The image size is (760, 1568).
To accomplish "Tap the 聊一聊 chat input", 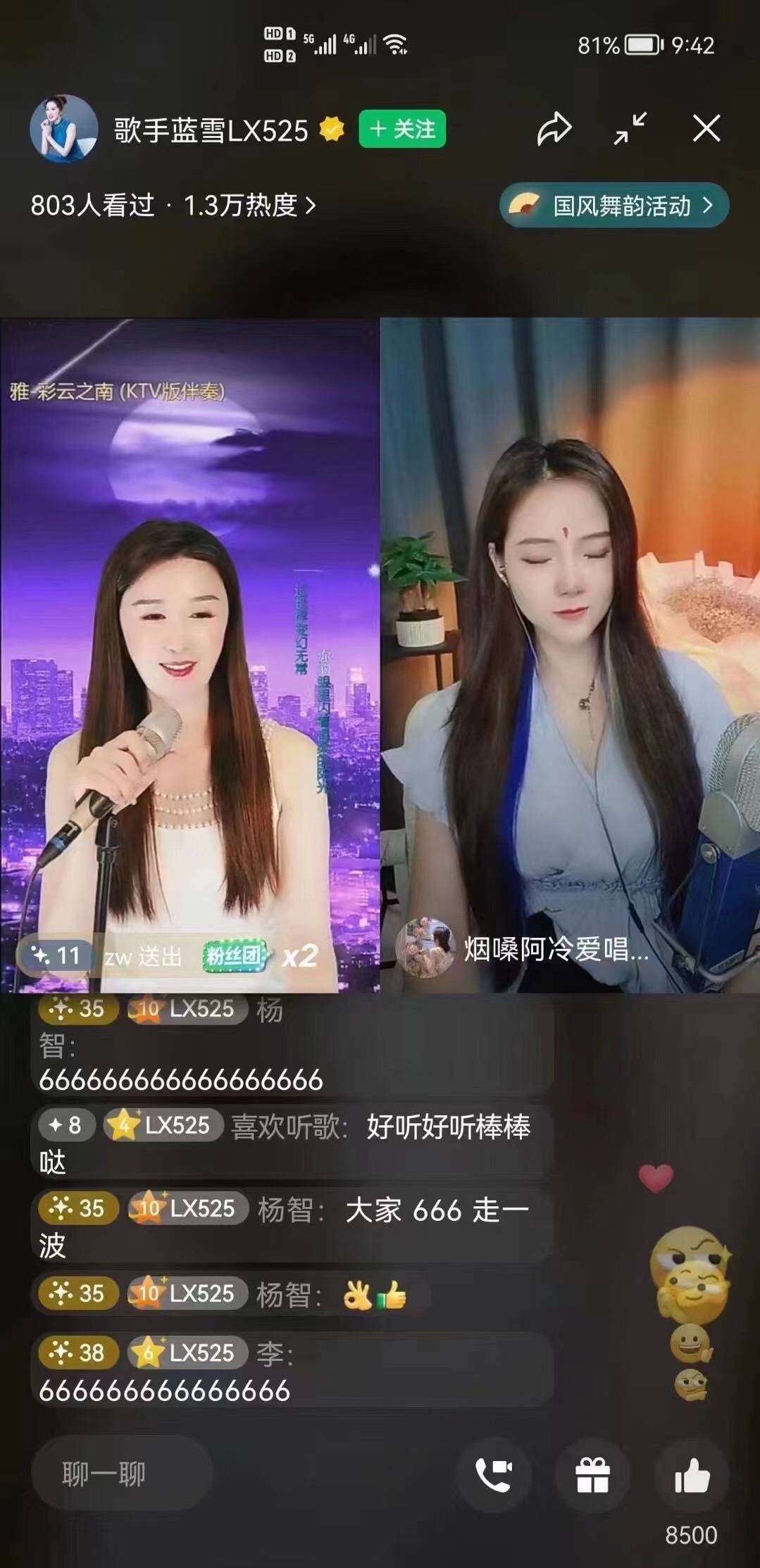I will 121,1474.
